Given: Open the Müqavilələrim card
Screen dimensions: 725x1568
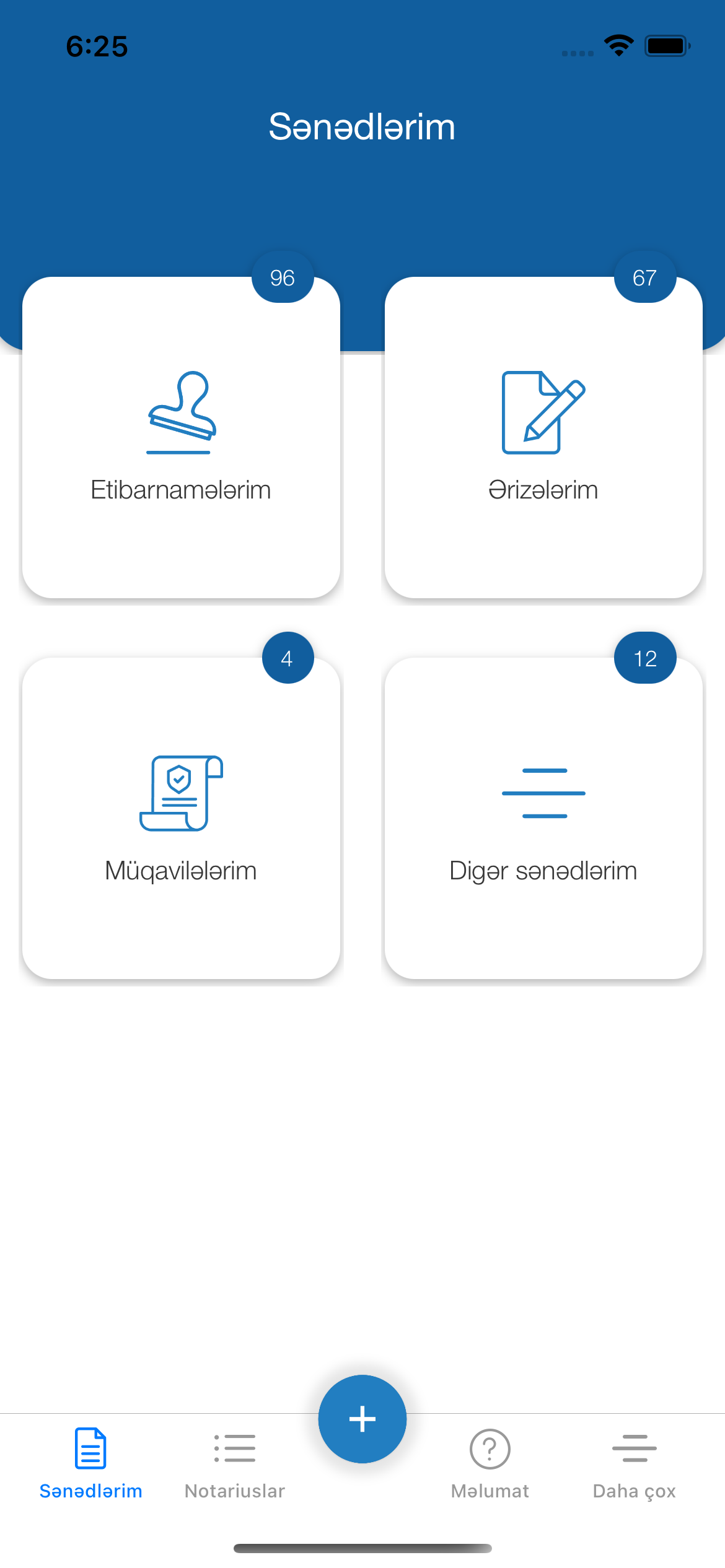Looking at the screenshot, I should click(181, 818).
